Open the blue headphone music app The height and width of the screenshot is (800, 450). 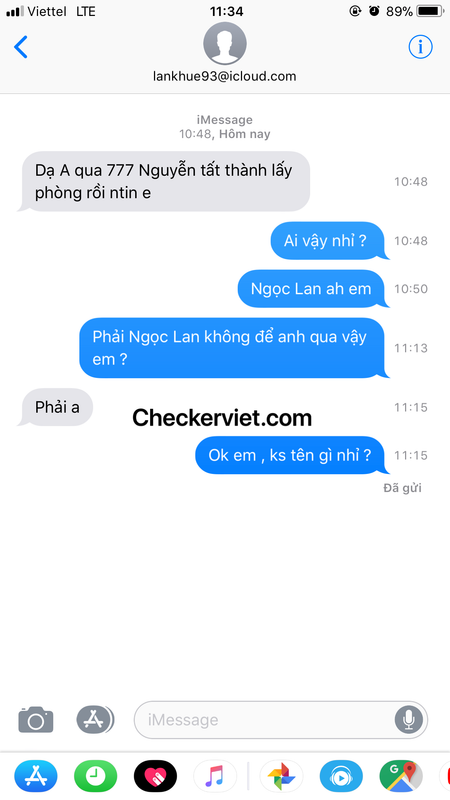coord(341,776)
